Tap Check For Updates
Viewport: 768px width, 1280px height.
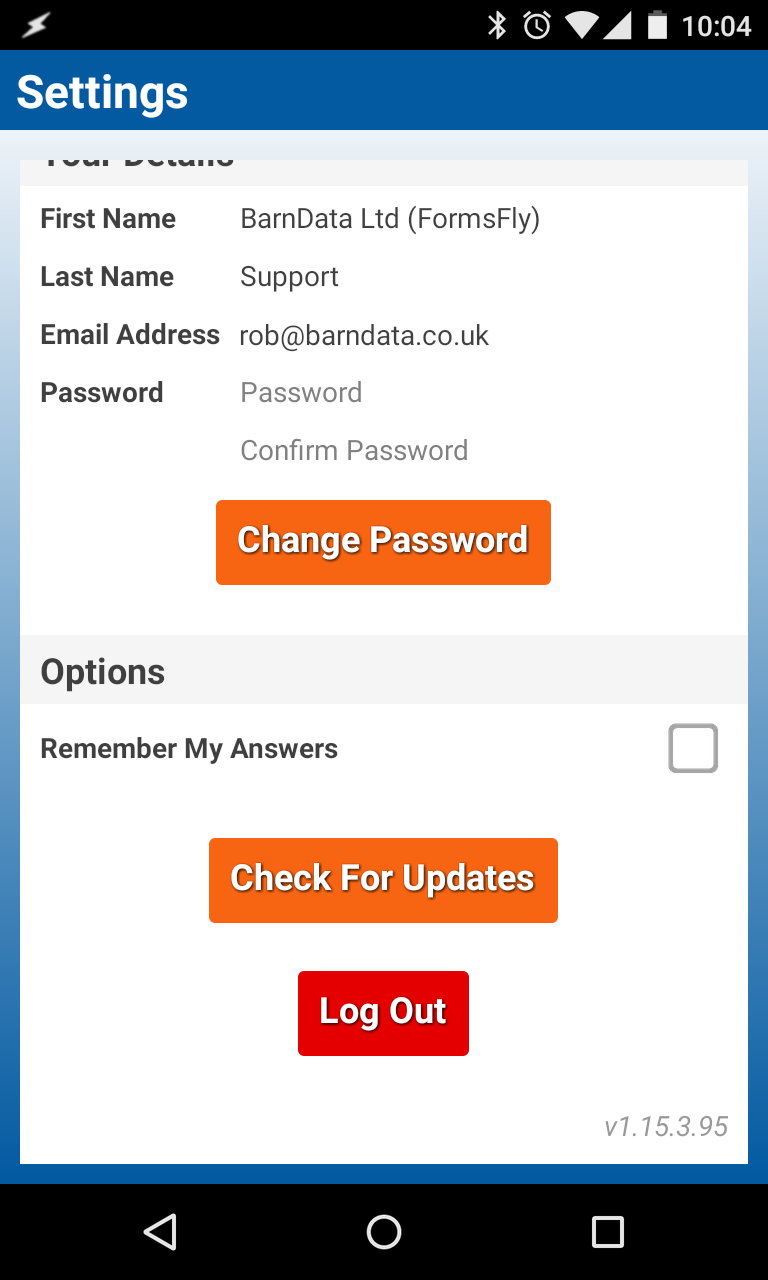(x=383, y=879)
